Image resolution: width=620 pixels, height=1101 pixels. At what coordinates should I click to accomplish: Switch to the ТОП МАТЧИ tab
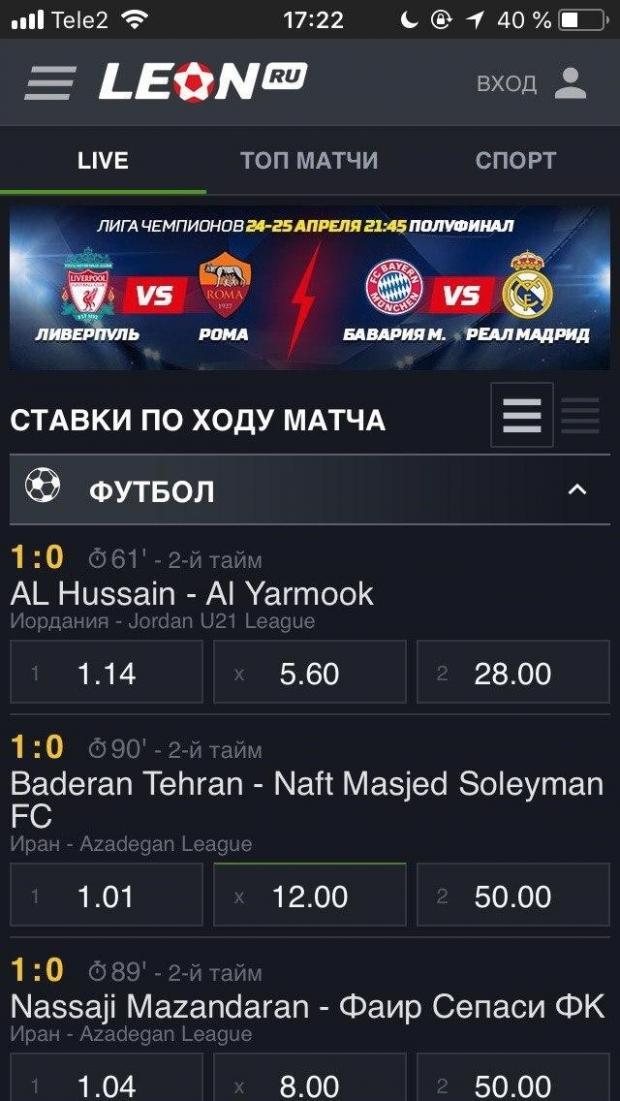[x=309, y=160]
